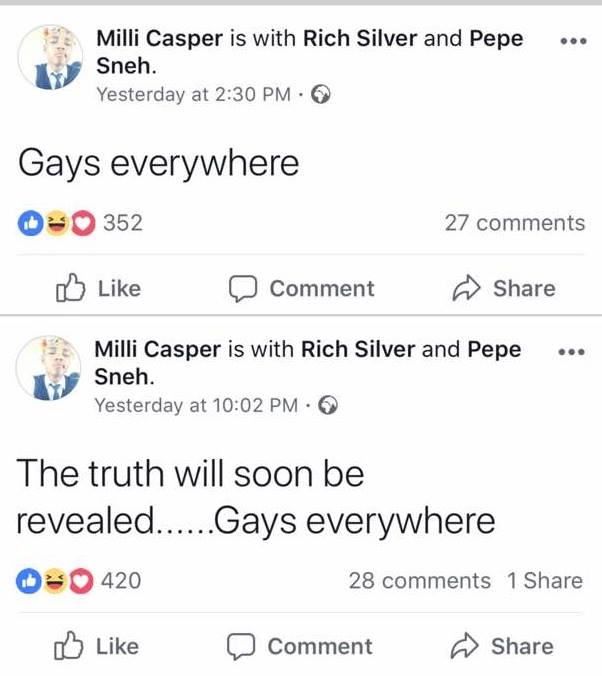Open reactions list showing 352
Image resolution: width=602 pixels, height=676 pixels.
pos(80,223)
